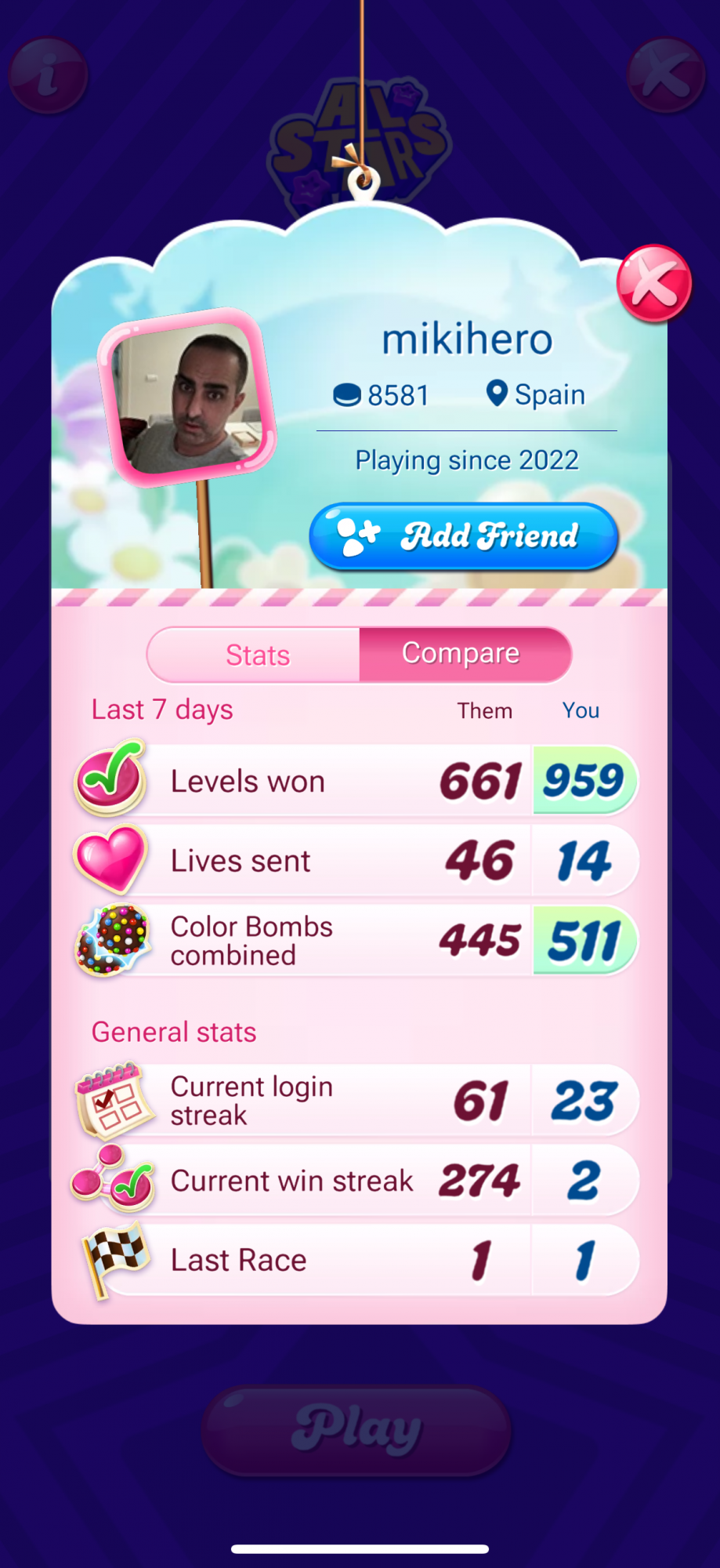Add mikihero as a friend
This screenshot has height=1568, width=720.
pos(464,536)
